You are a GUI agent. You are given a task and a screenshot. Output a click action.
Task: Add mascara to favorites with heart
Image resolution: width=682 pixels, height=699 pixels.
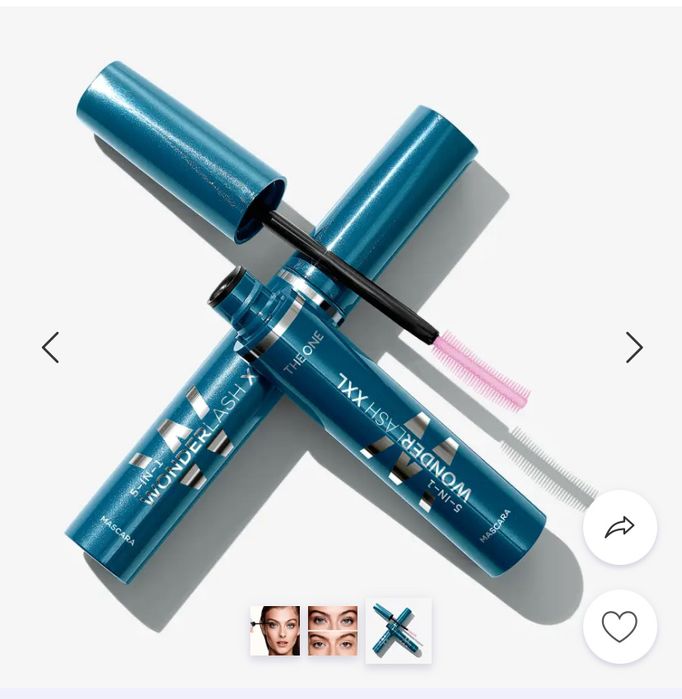[x=620, y=627]
